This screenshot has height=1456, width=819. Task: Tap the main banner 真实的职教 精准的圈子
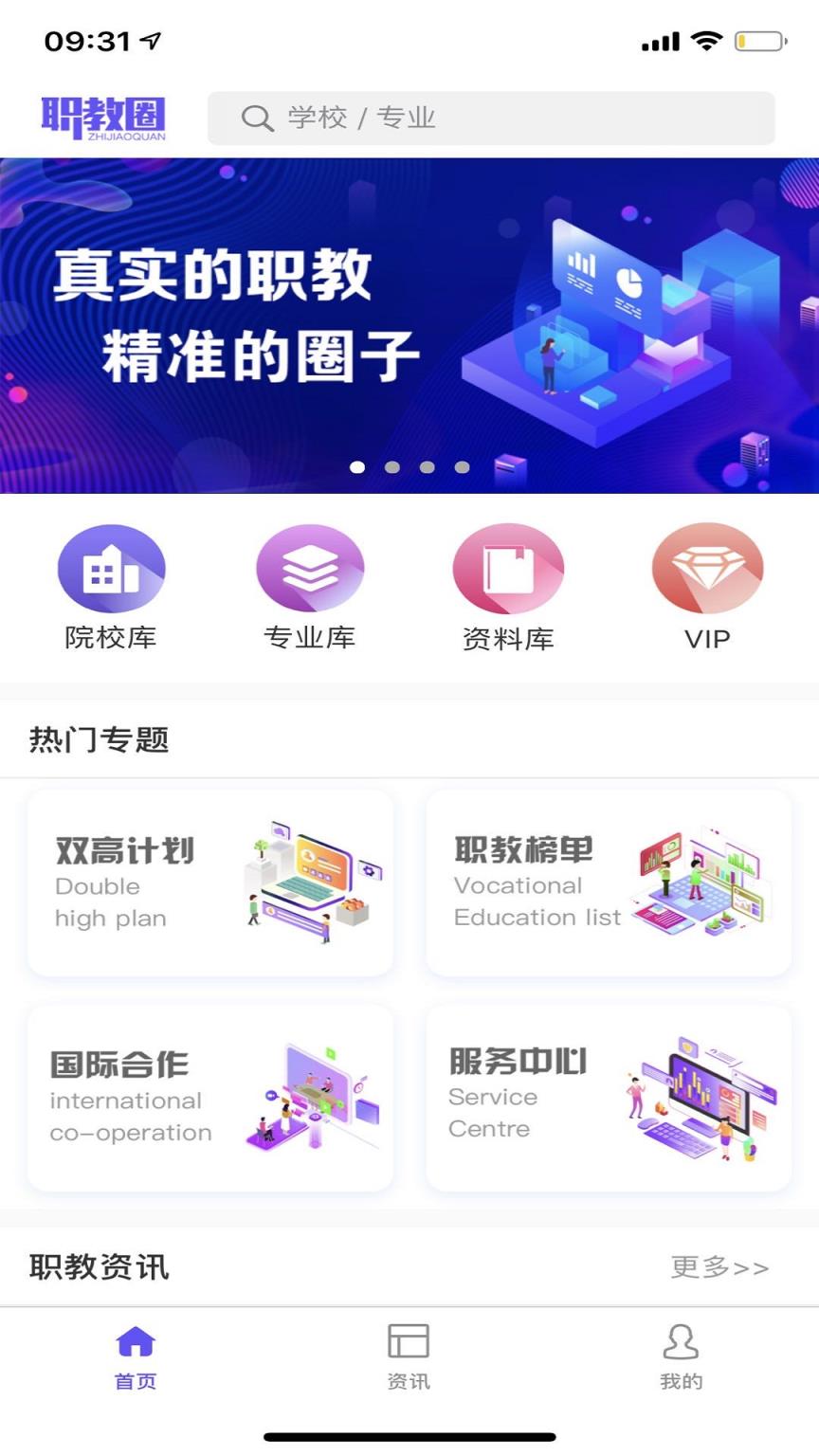click(x=409, y=313)
